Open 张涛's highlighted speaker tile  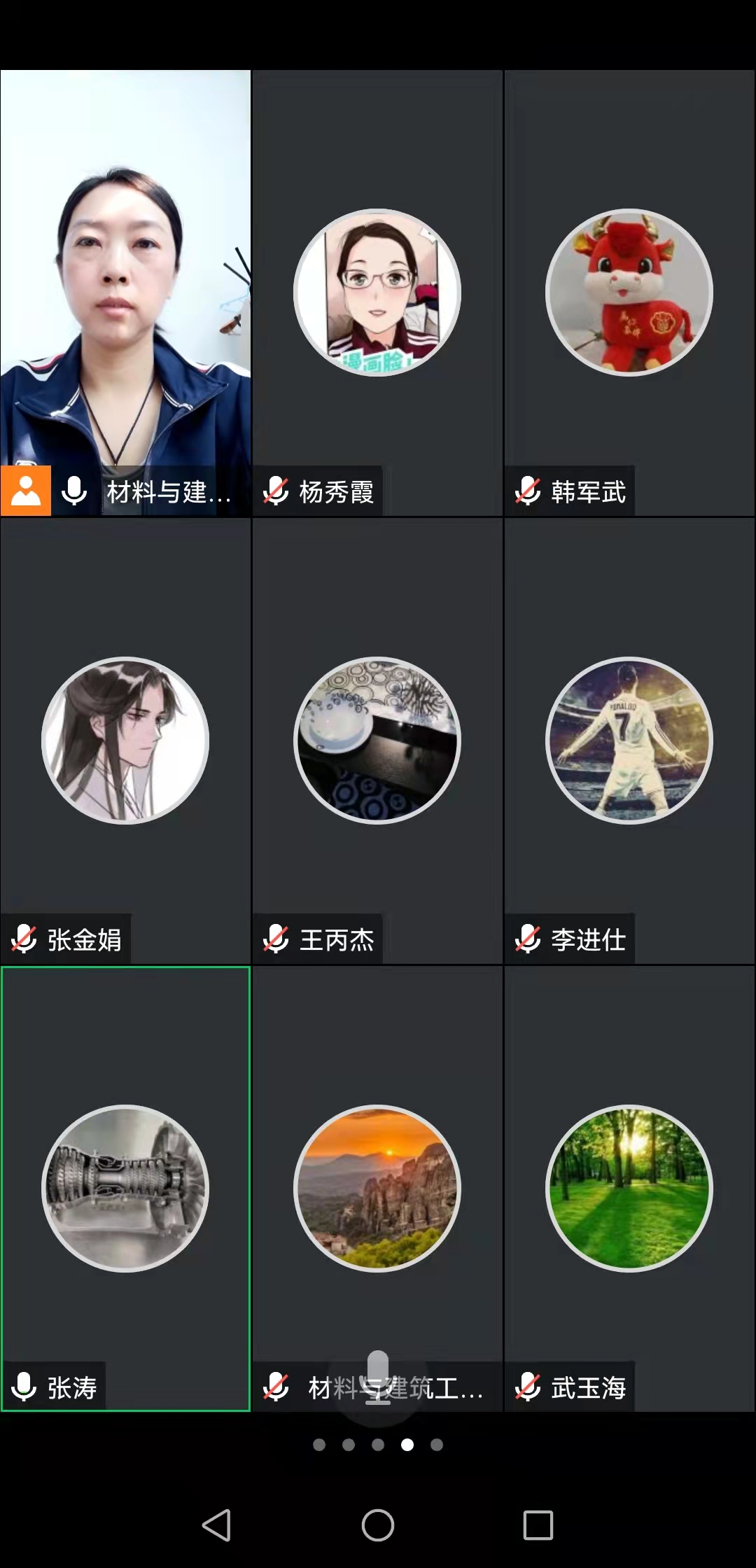(x=125, y=1189)
